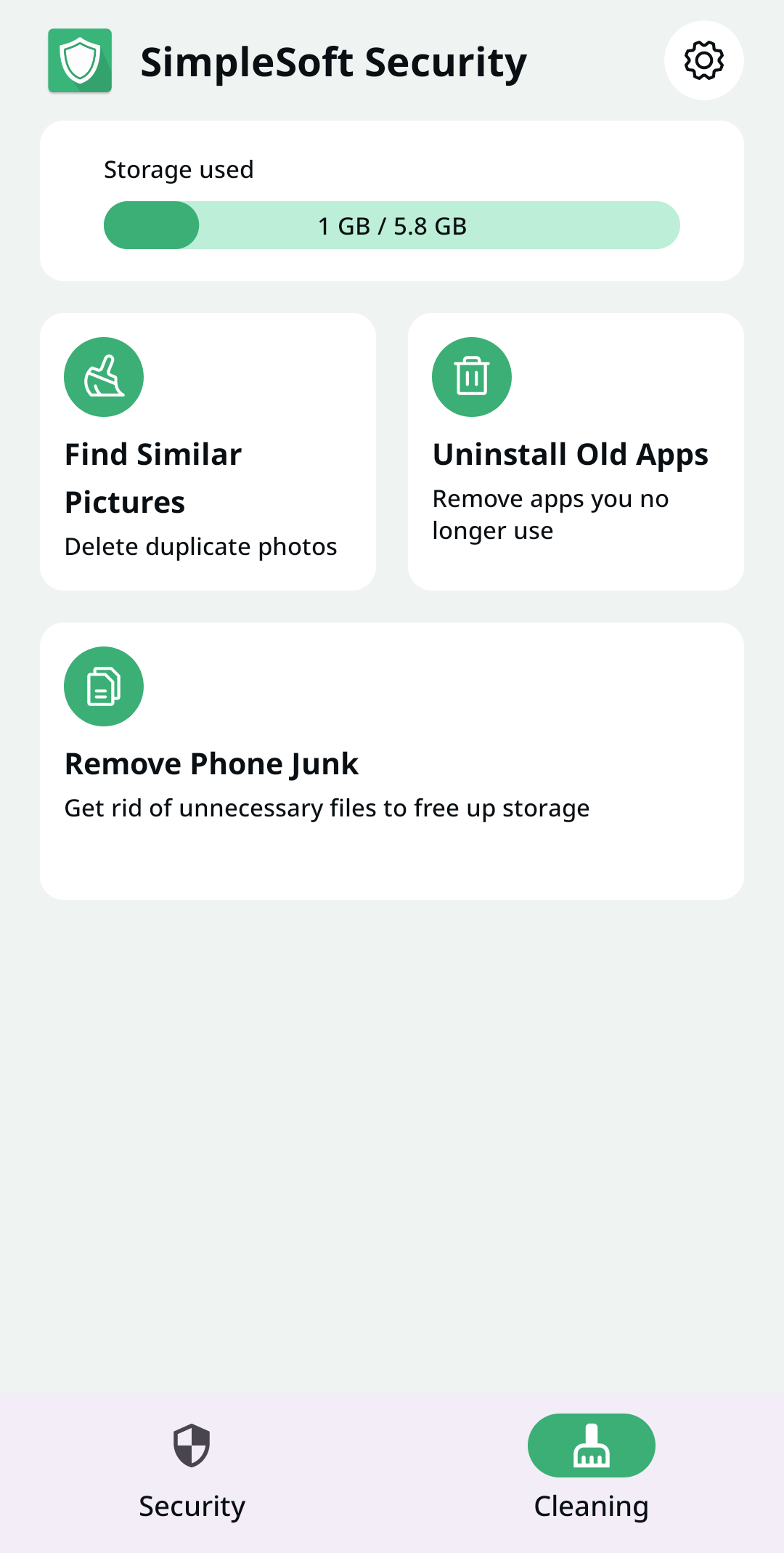Open the Uninstall Old Apps card
Viewport: 784px width, 1553px height.
[576, 451]
